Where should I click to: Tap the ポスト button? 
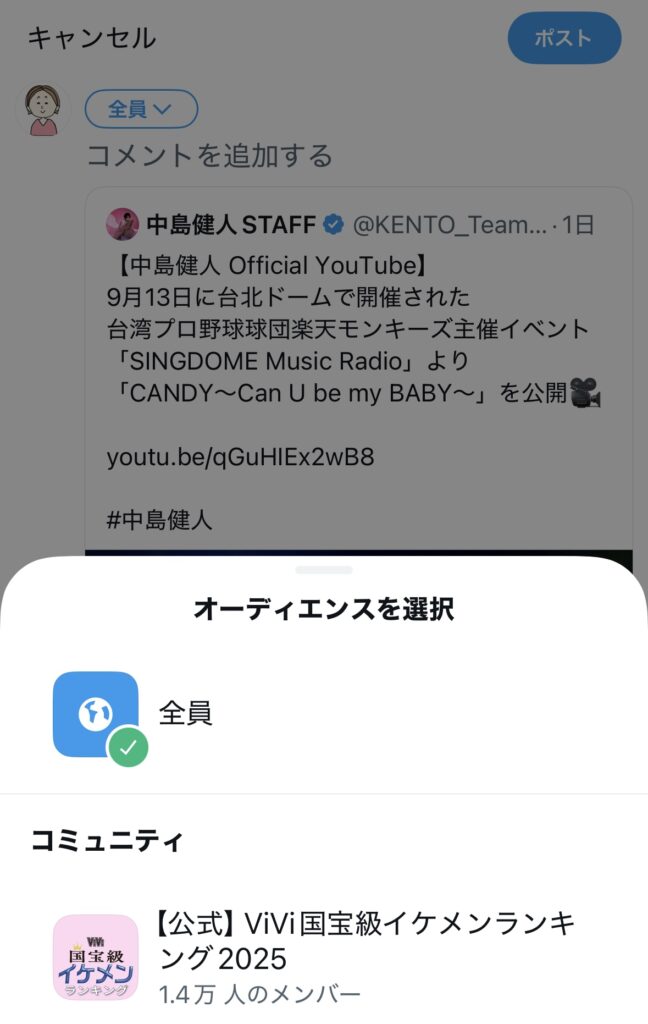[564, 39]
